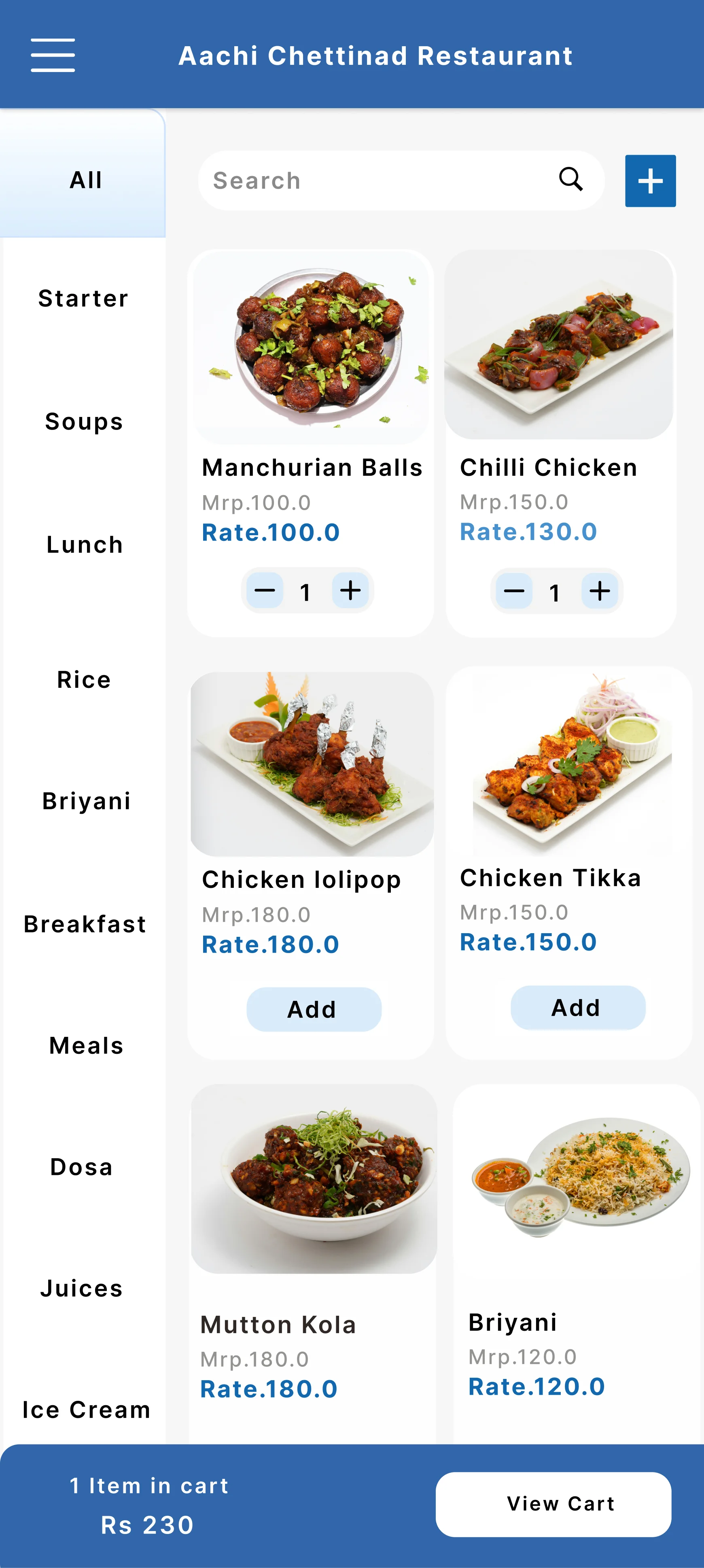The height and width of the screenshot is (1568, 704).
Task: Select Briyani in the side menu
Action: pos(86,801)
